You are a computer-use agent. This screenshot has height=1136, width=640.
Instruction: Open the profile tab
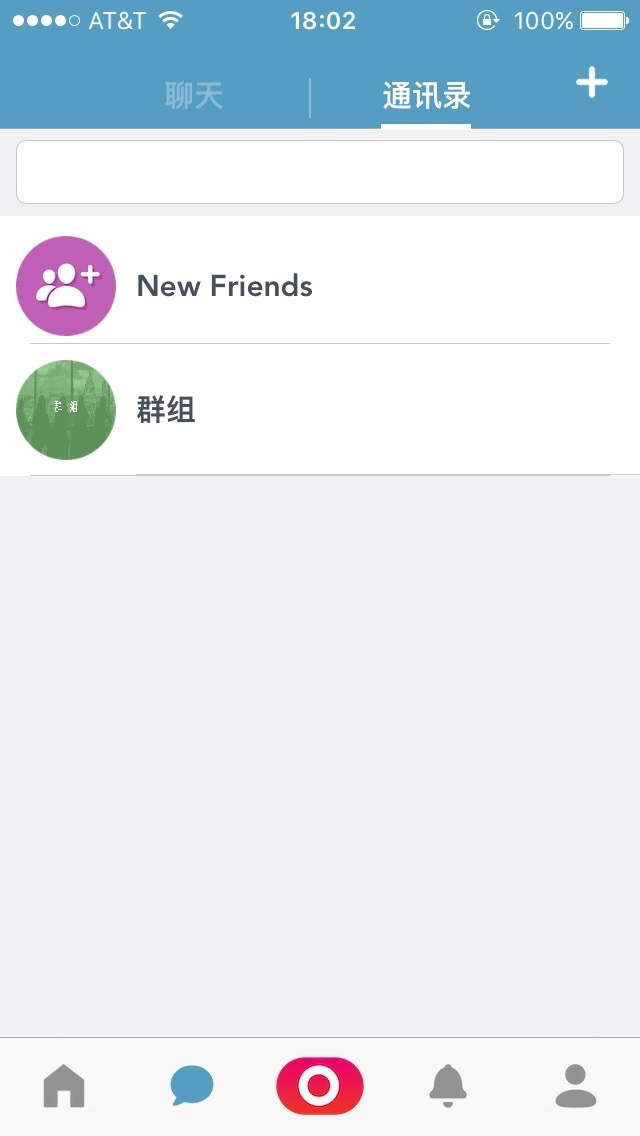click(x=575, y=1086)
